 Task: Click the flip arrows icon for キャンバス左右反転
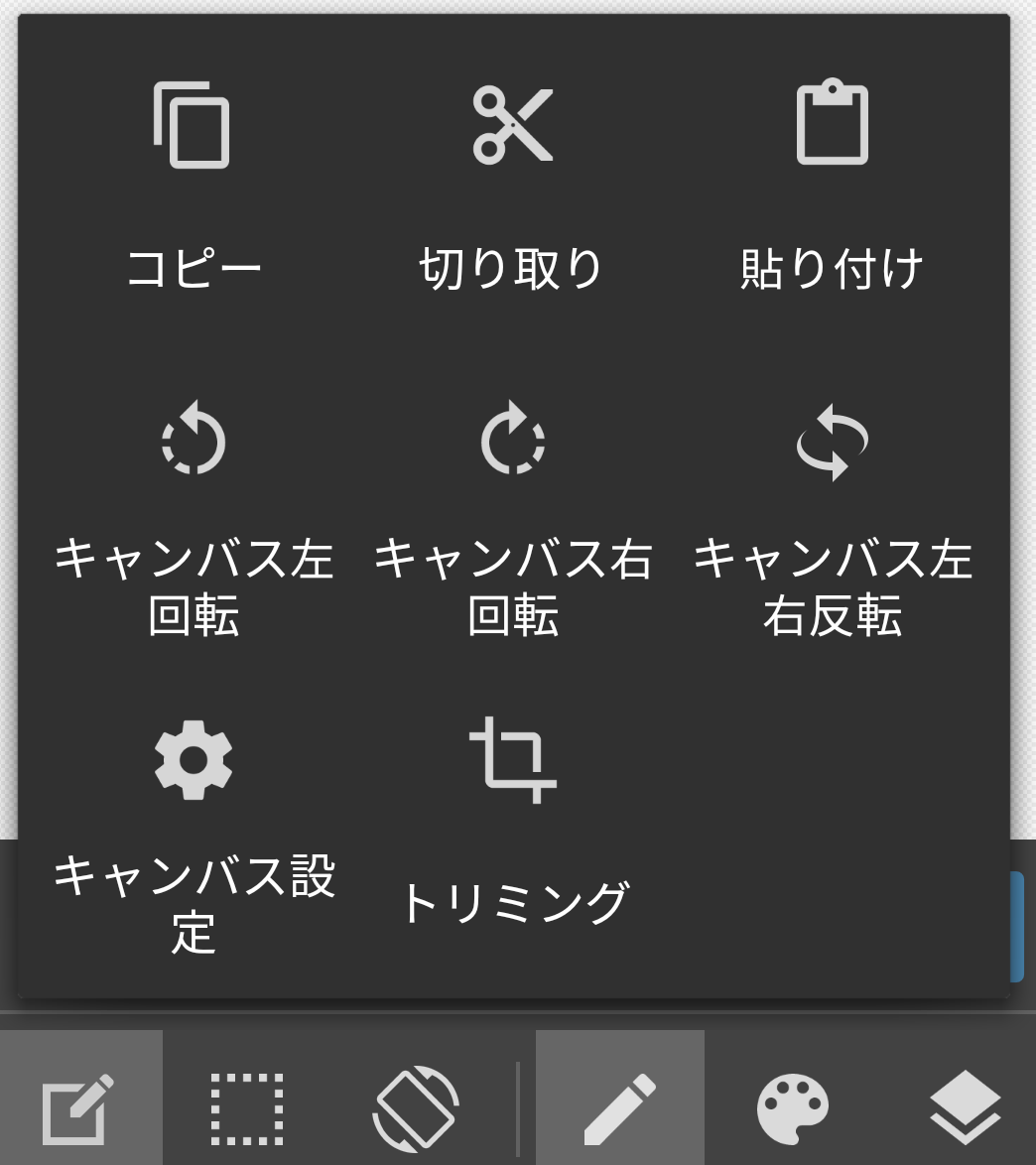click(834, 442)
